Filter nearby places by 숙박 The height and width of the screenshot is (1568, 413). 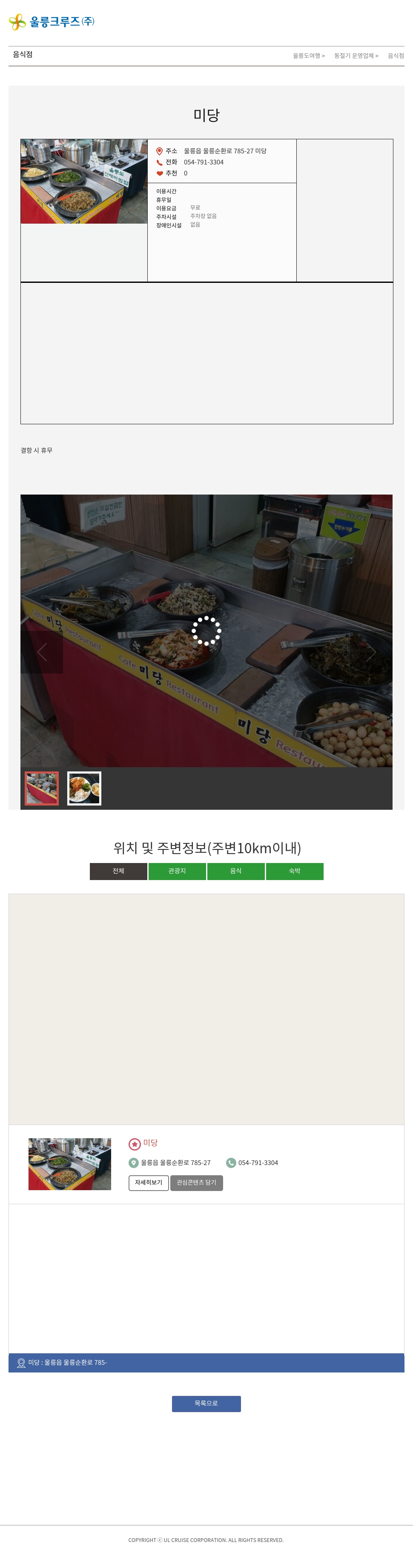coord(294,871)
